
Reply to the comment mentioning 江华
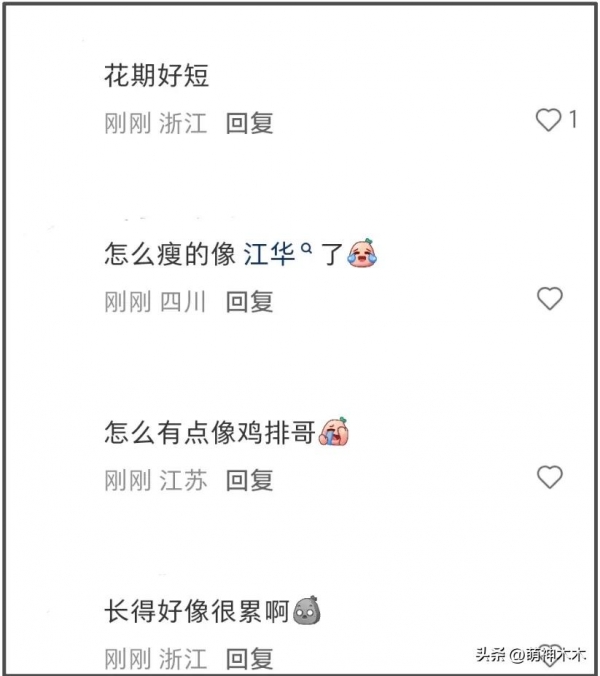(249, 302)
